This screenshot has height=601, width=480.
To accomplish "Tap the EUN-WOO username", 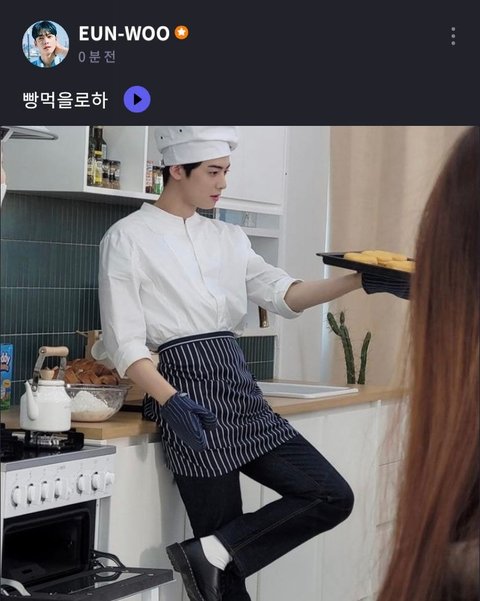I will pyautogui.click(x=124, y=33).
